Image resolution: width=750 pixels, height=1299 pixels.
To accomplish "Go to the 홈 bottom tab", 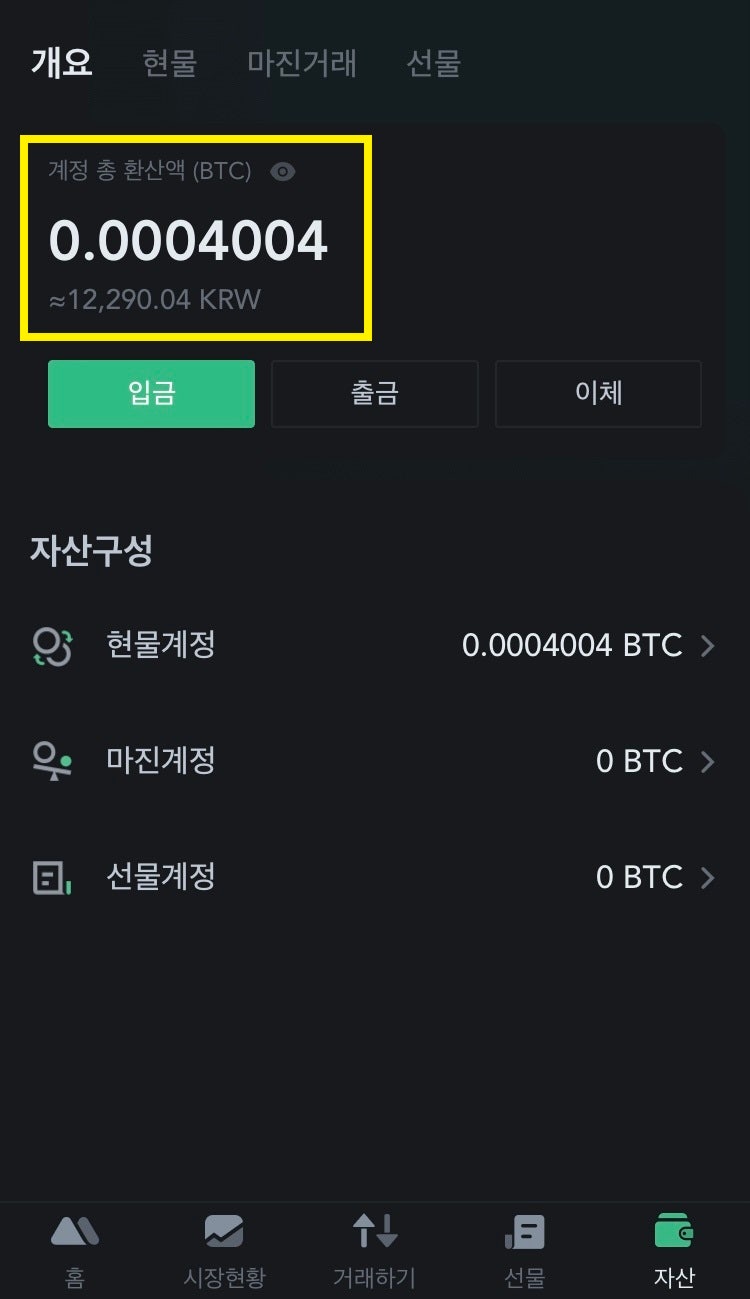I will coord(75,1250).
